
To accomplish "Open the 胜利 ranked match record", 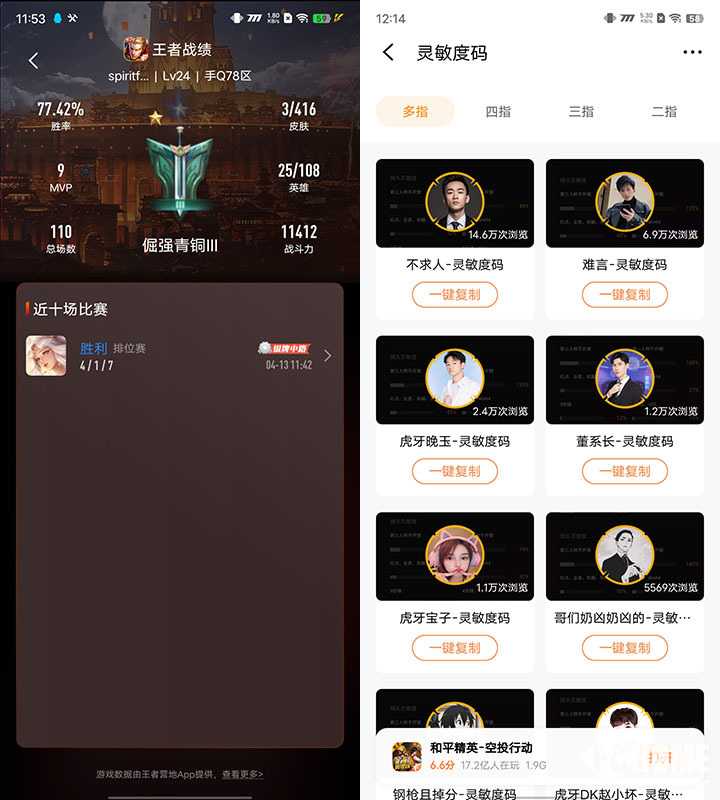I will click(180, 356).
